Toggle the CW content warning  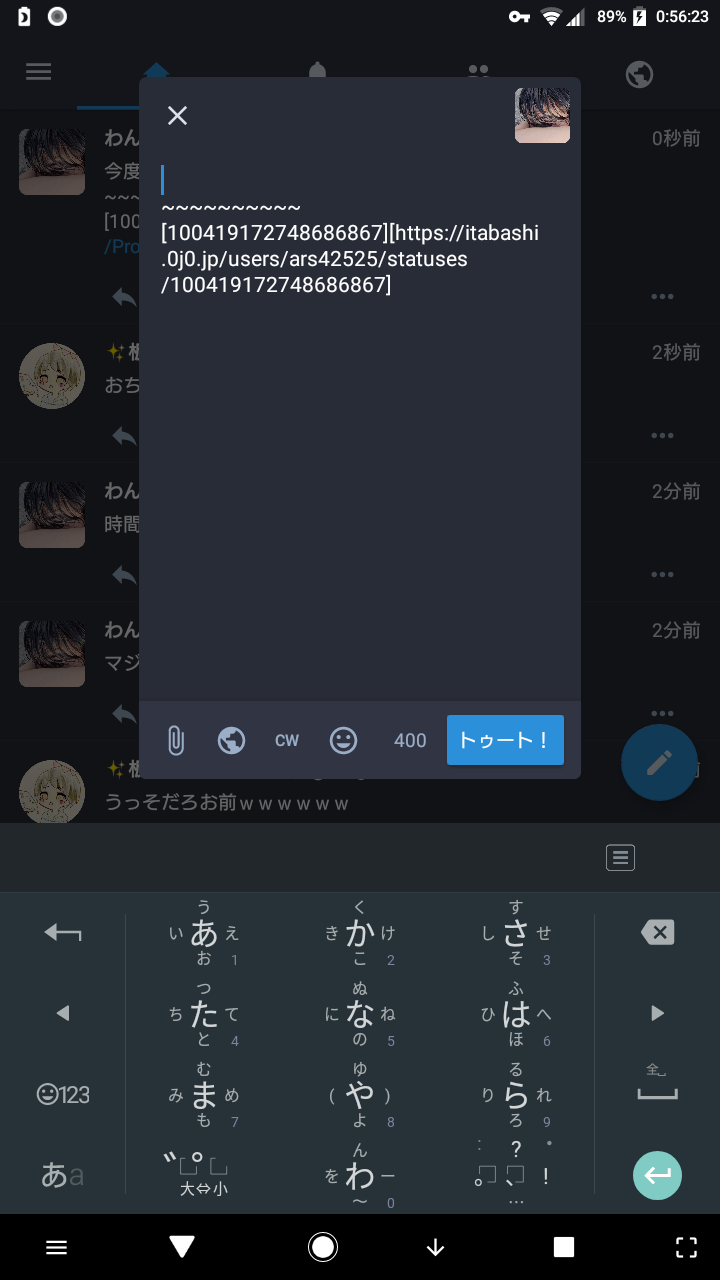point(287,740)
